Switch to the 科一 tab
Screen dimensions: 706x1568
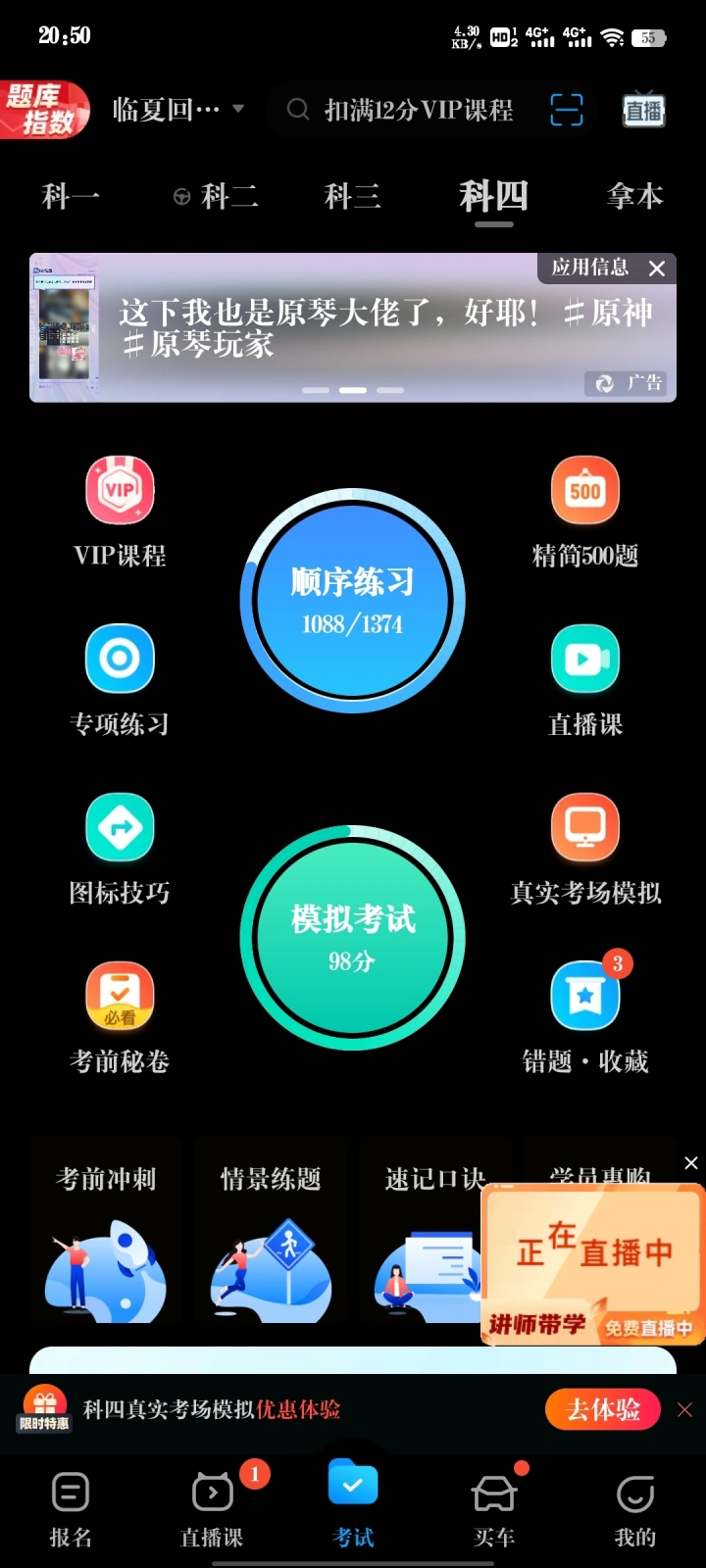[x=71, y=197]
